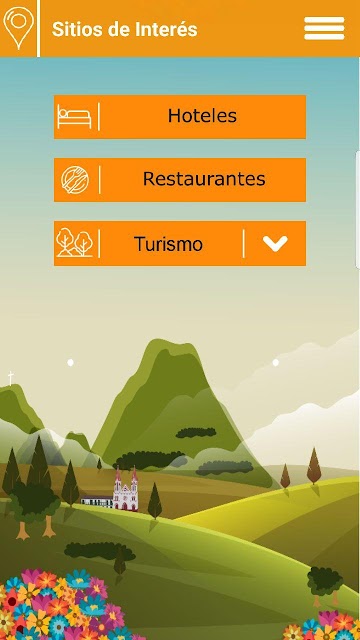Viewport: 360px width, 640px height.
Task: Open the Hoteles section
Action: 180,117
